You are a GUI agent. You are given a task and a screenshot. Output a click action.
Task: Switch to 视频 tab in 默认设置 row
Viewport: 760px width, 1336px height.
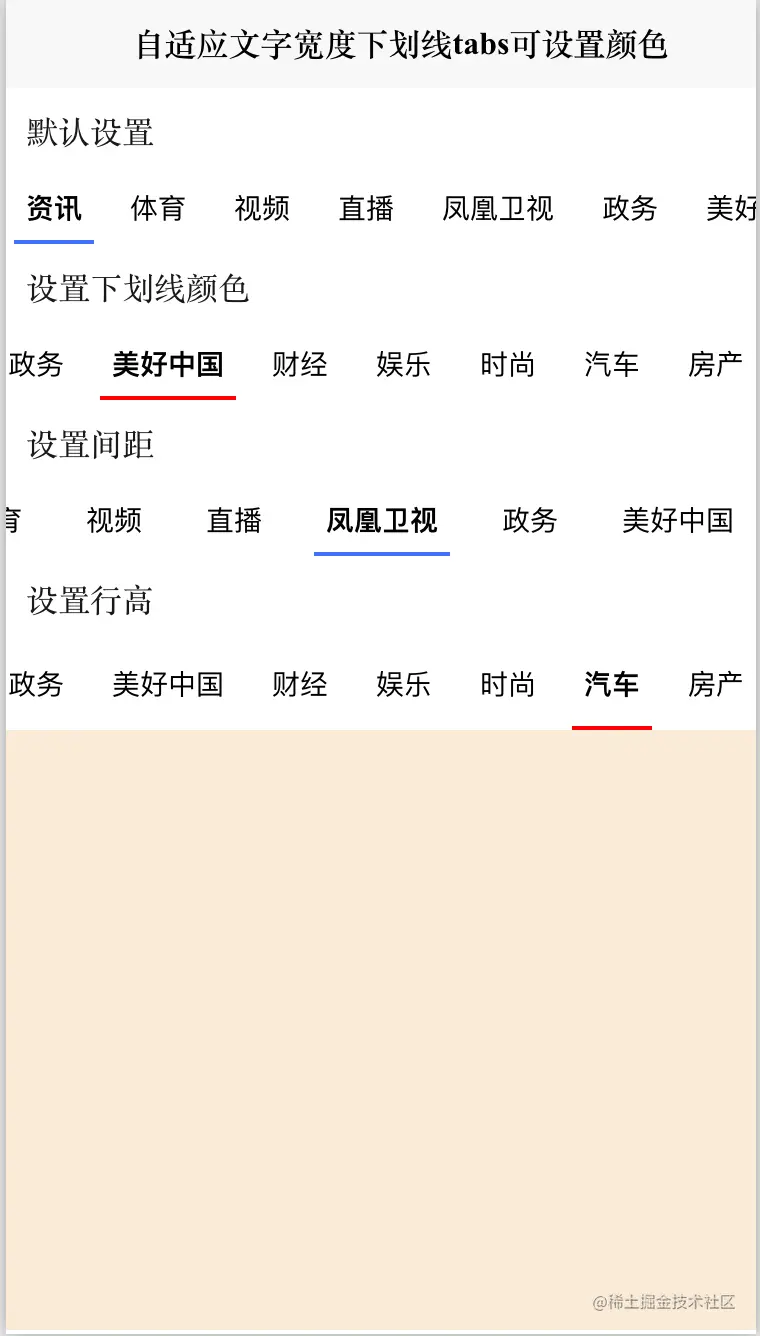(262, 208)
